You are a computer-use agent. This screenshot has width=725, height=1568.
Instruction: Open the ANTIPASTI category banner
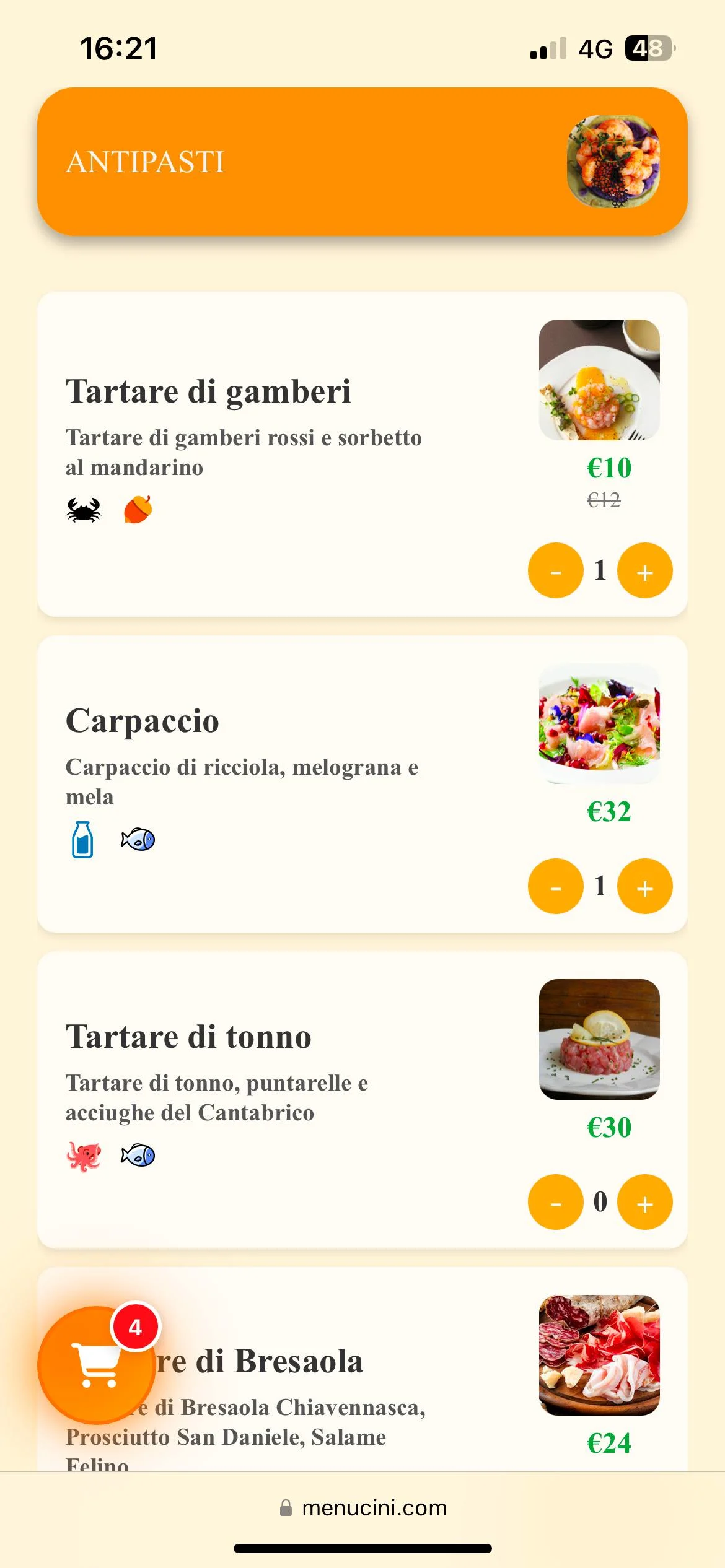[362, 161]
